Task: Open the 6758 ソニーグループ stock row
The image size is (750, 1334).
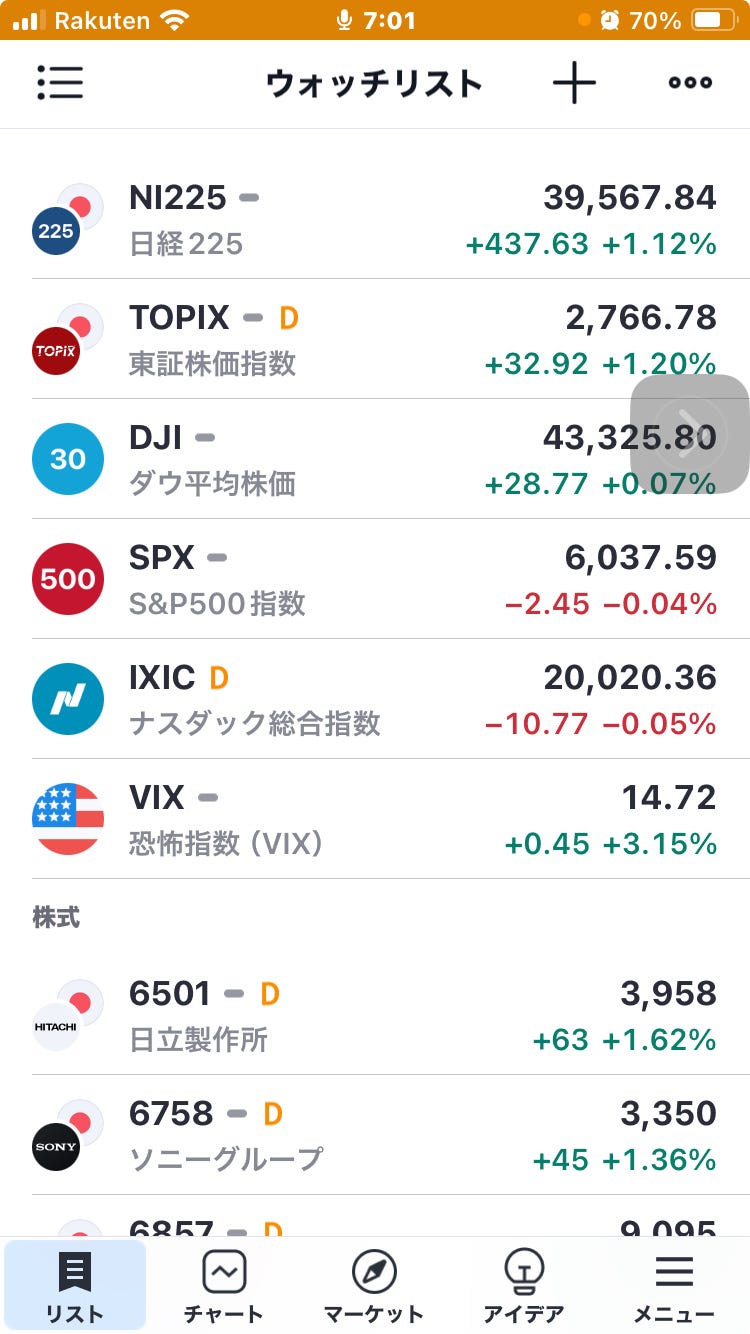Action: tap(375, 1135)
